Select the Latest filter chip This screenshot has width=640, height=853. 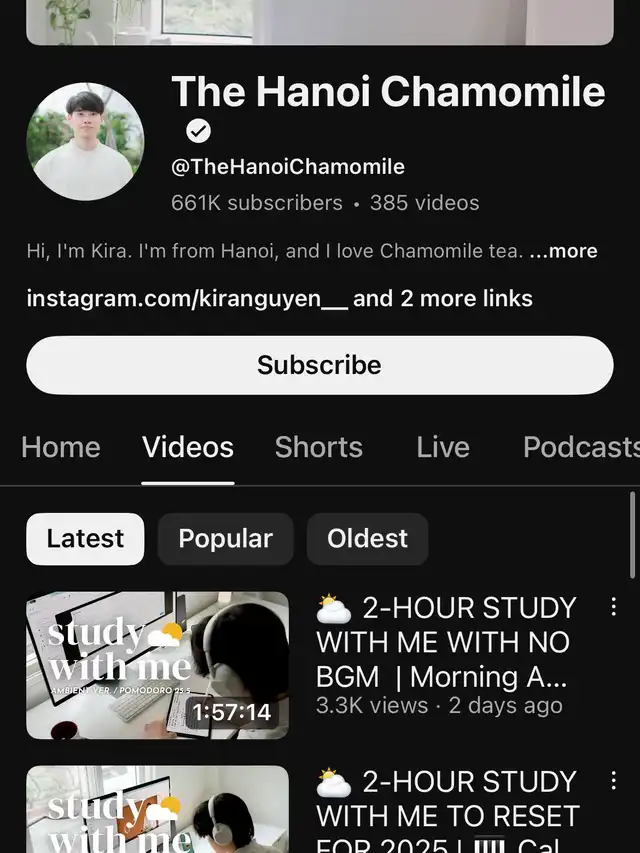point(85,539)
